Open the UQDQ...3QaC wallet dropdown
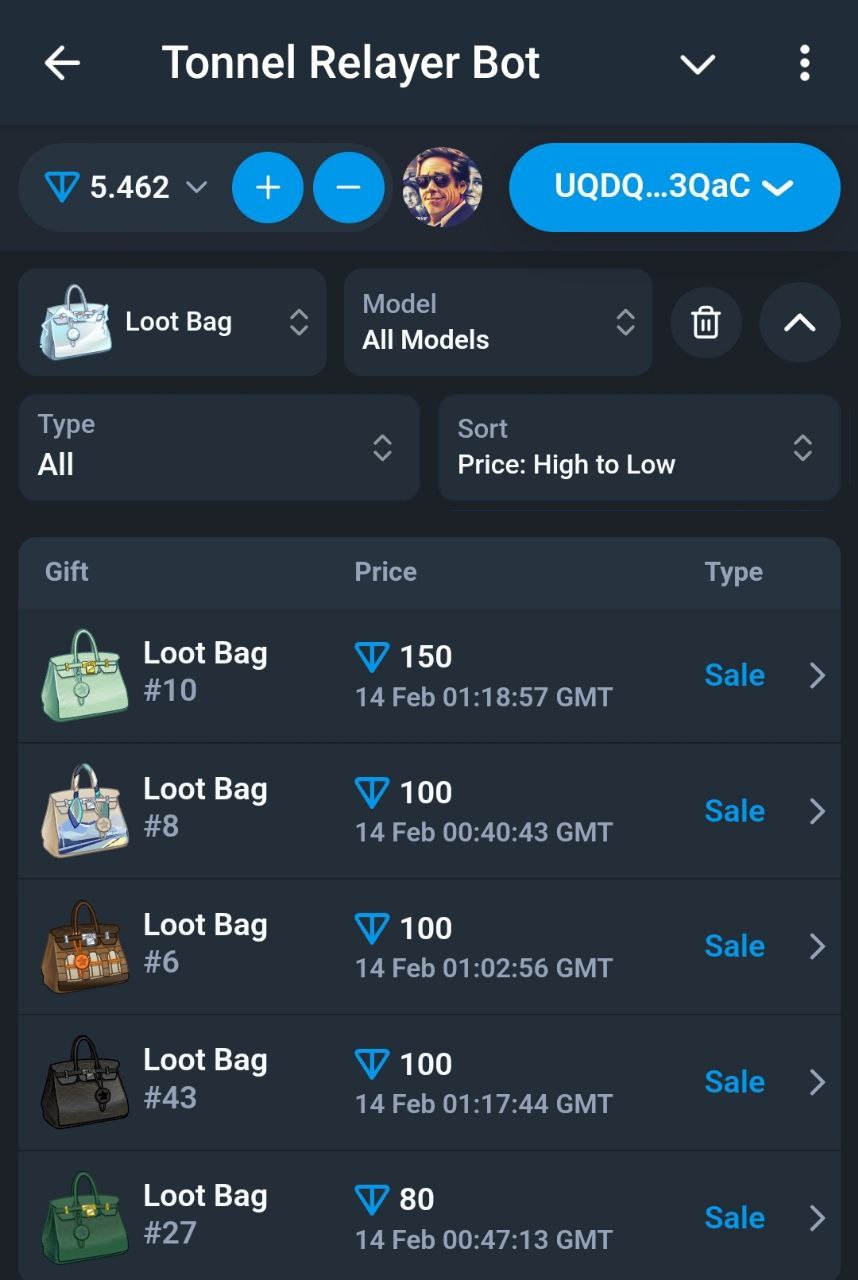 [x=674, y=188]
